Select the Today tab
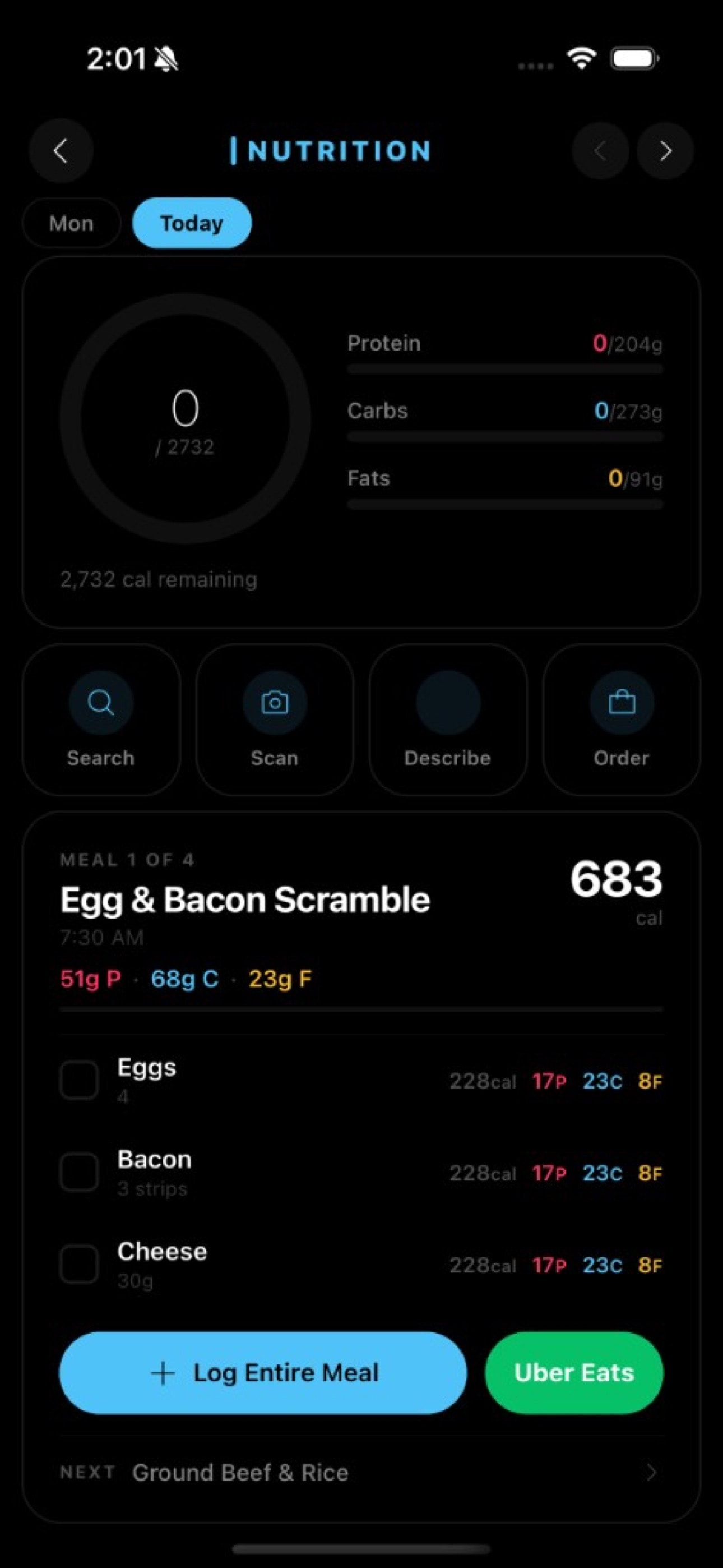723x1568 pixels. (x=191, y=223)
